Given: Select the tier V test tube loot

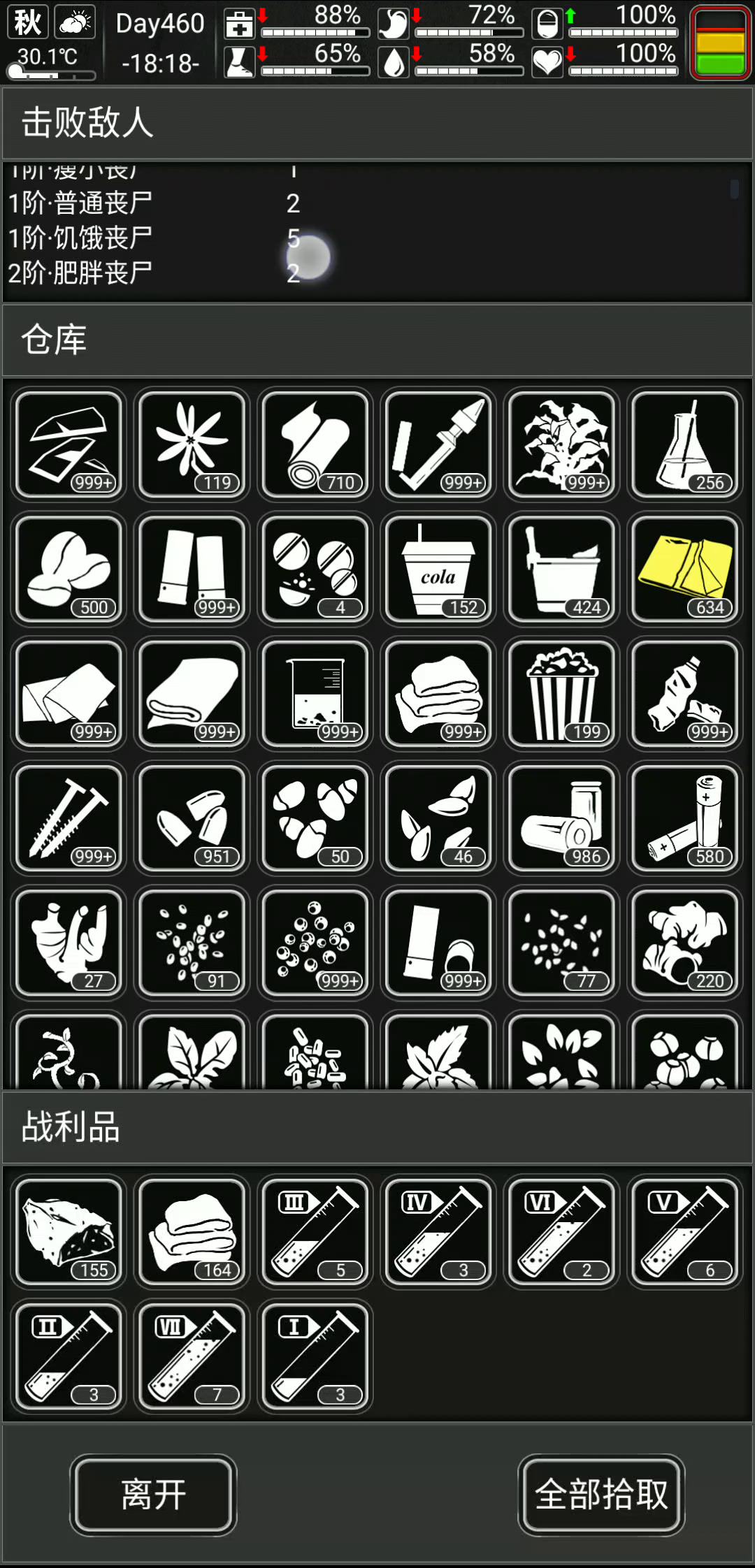Looking at the screenshot, I should tap(684, 1232).
